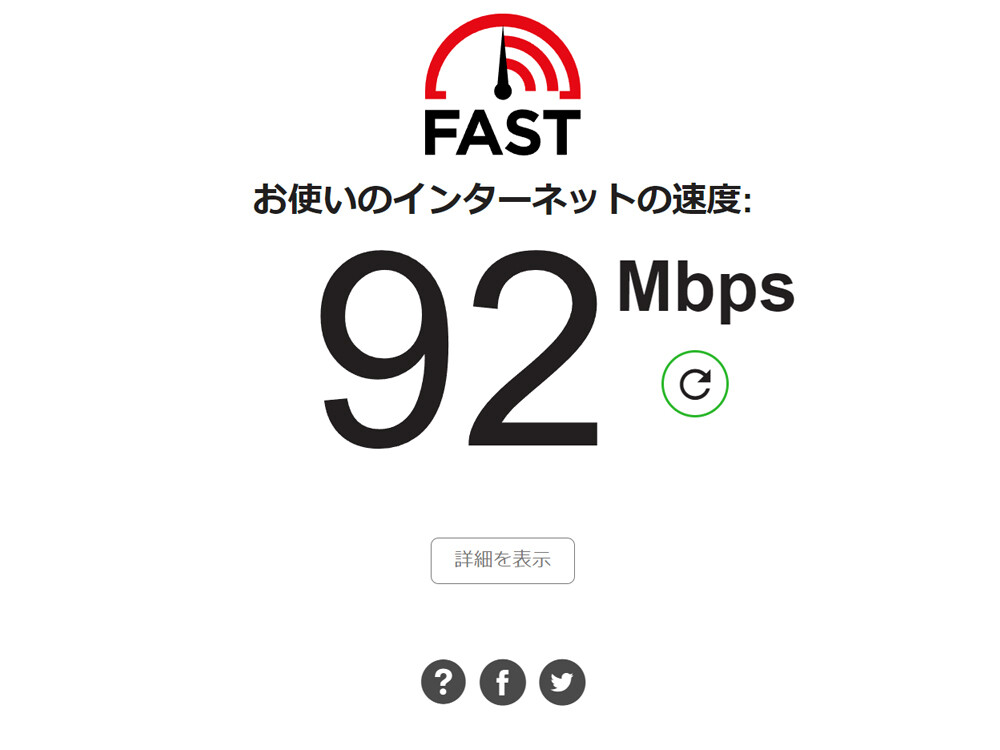
Task: Tap the 詳細を表示 button
Action: [x=503, y=560]
